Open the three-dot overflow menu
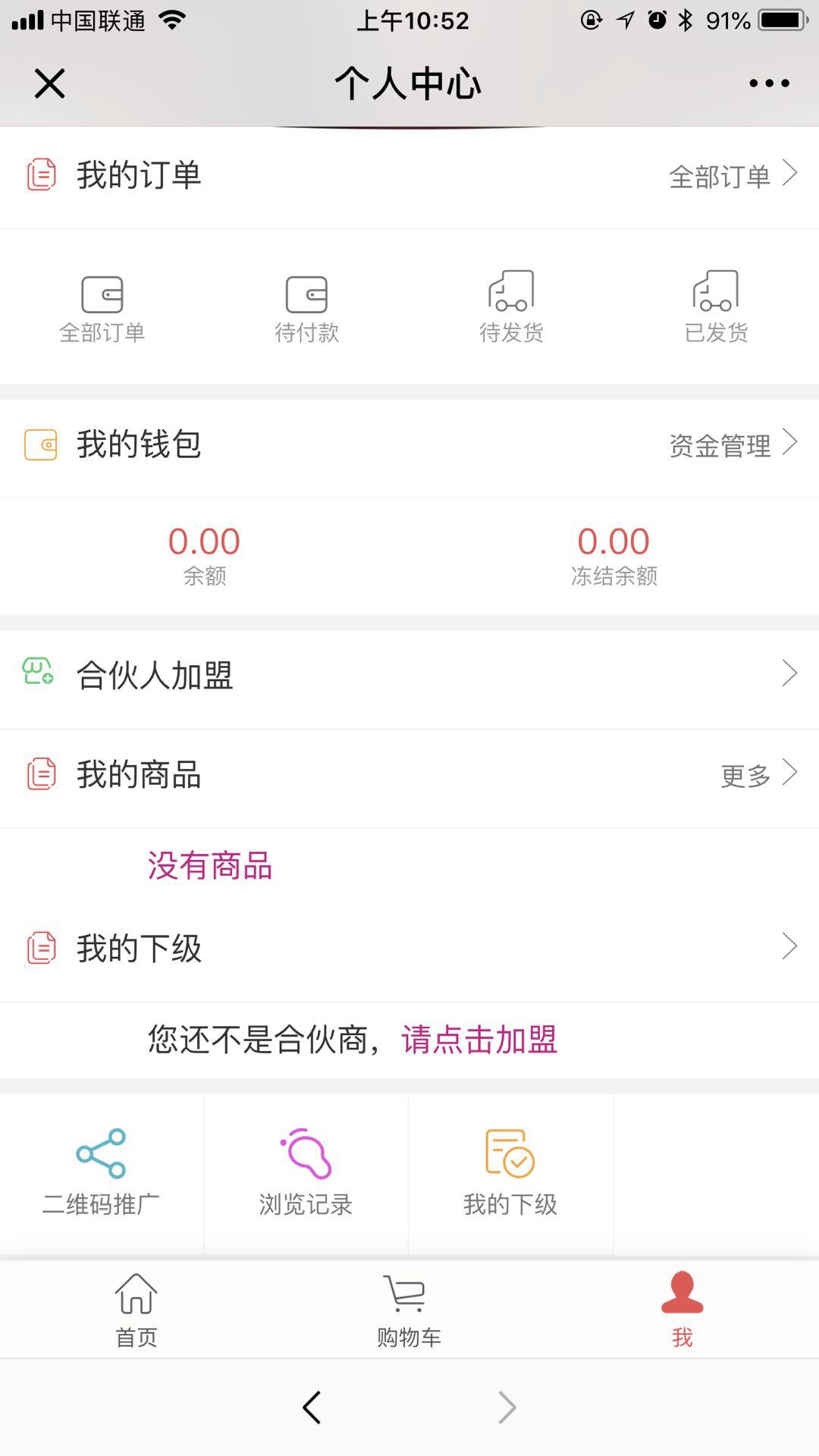819x1456 pixels. (769, 83)
